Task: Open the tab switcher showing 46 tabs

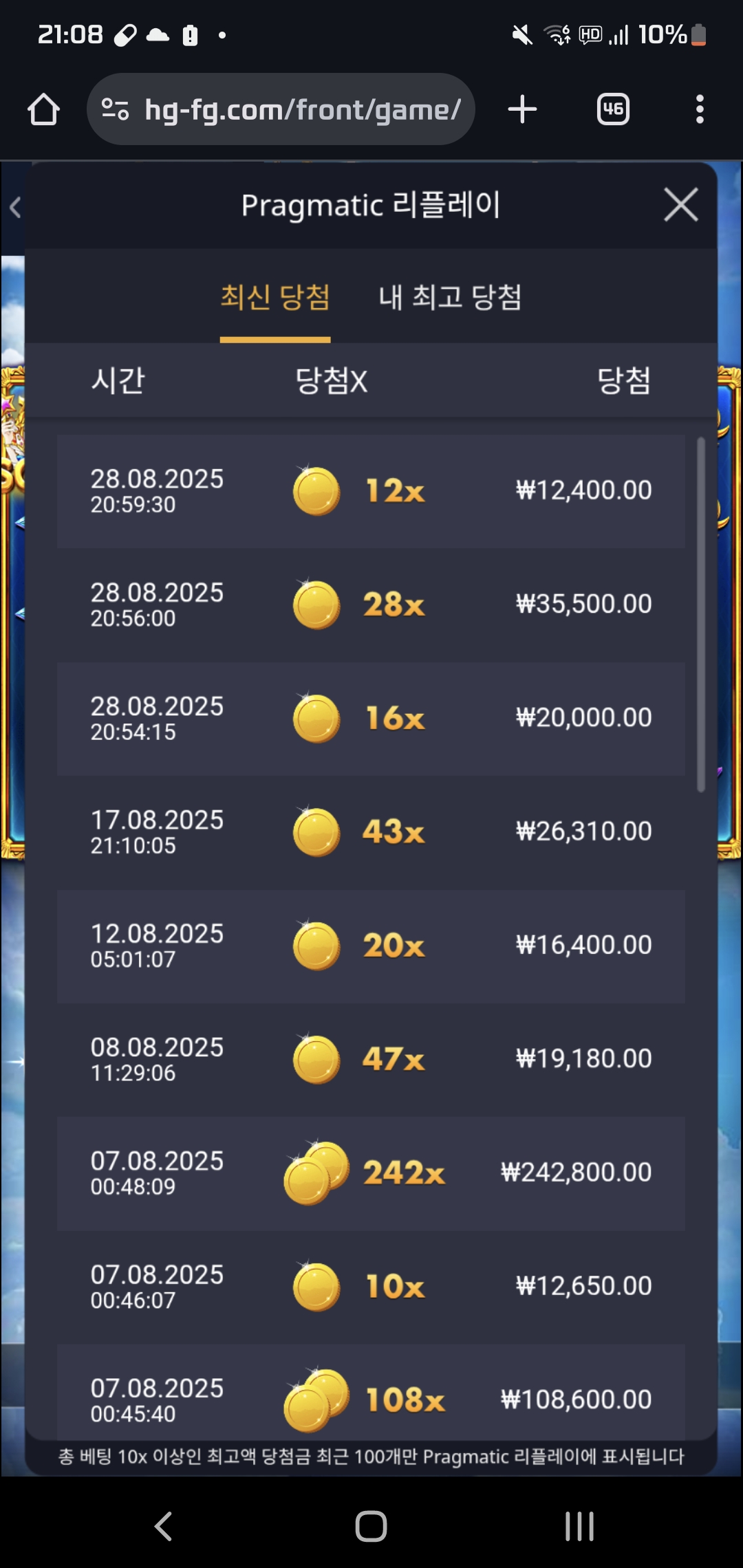Action: (613, 109)
